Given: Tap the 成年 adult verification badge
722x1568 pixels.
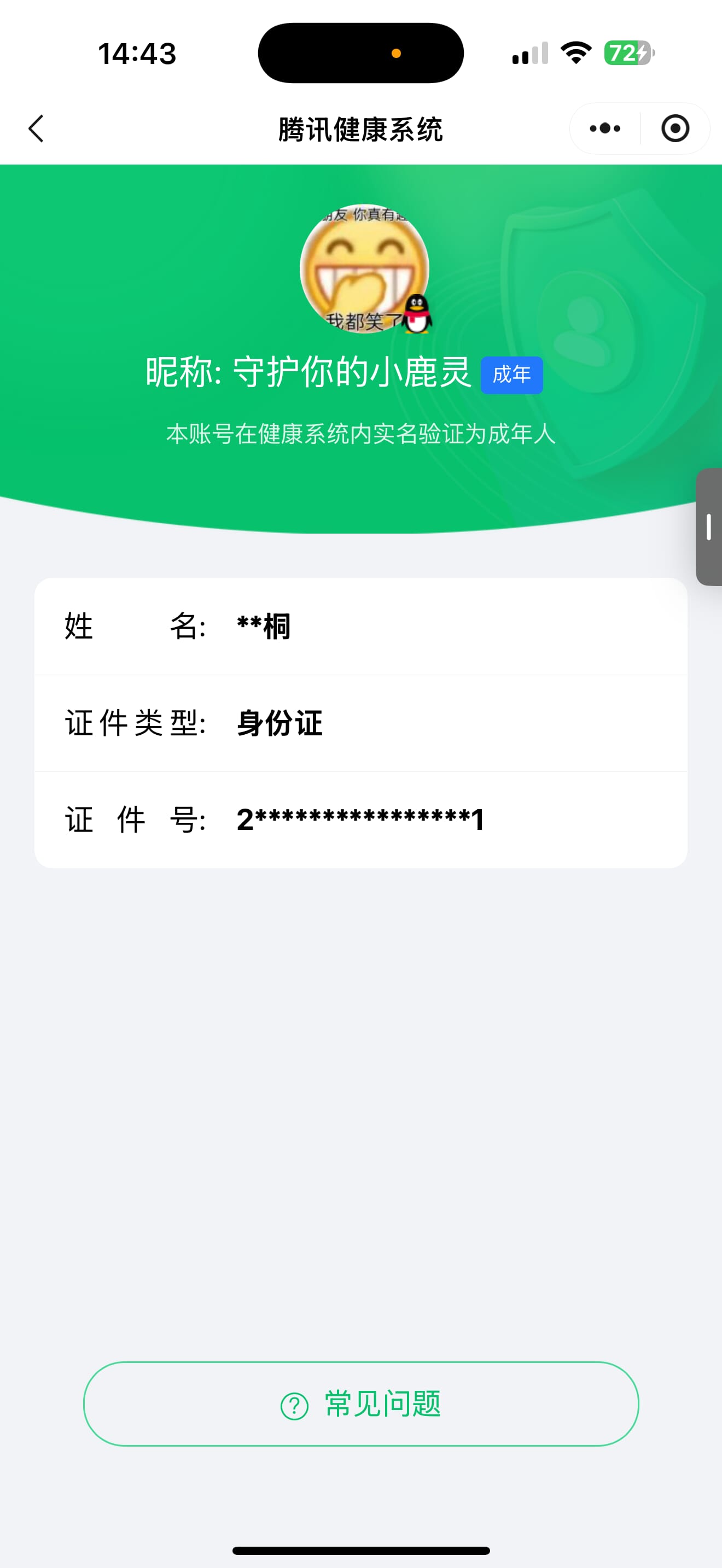Looking at the screenshot, I should 512,376.
